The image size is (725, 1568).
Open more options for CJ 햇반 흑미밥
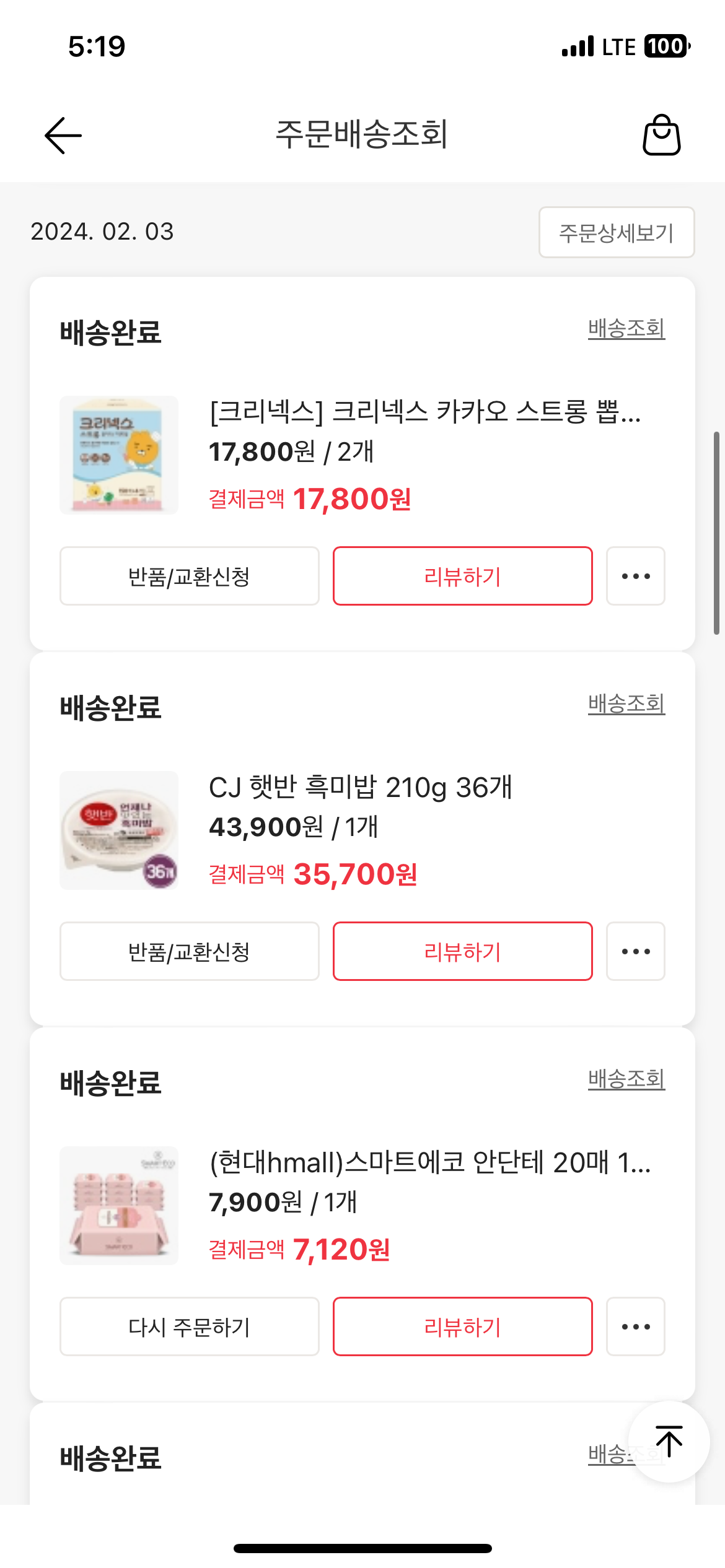635,951
